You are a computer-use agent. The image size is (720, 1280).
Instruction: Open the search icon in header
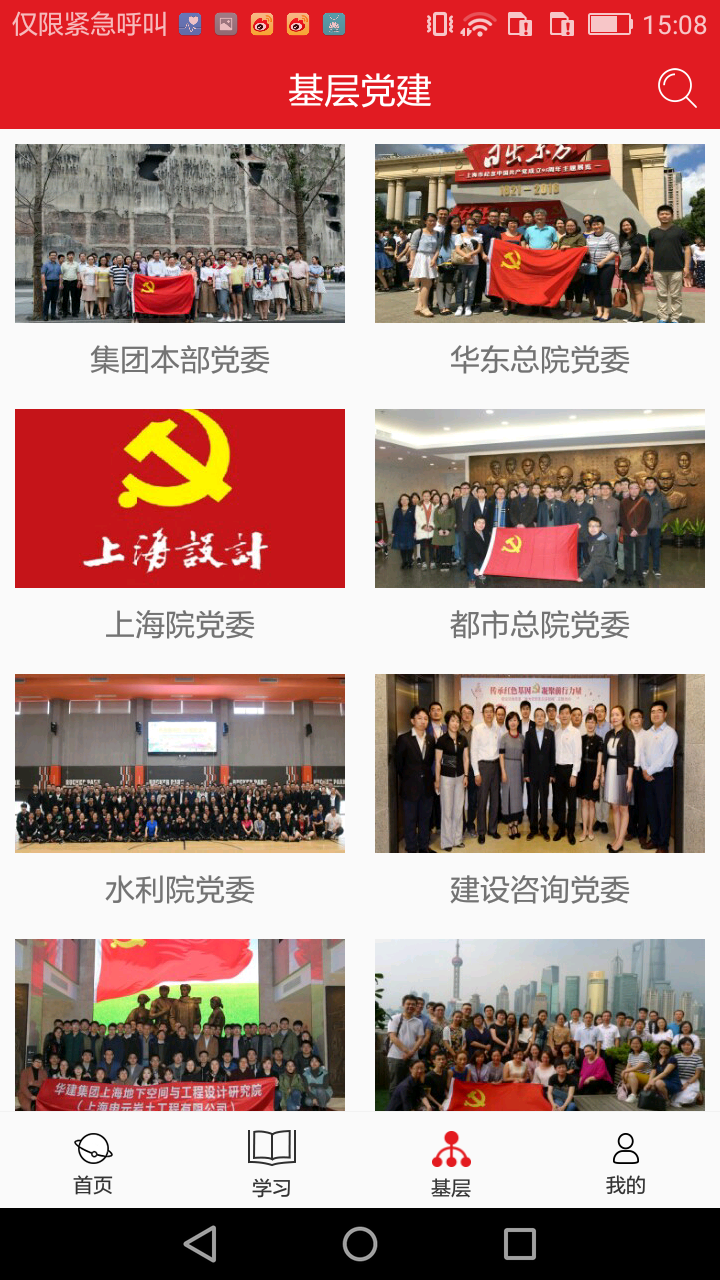677,88
